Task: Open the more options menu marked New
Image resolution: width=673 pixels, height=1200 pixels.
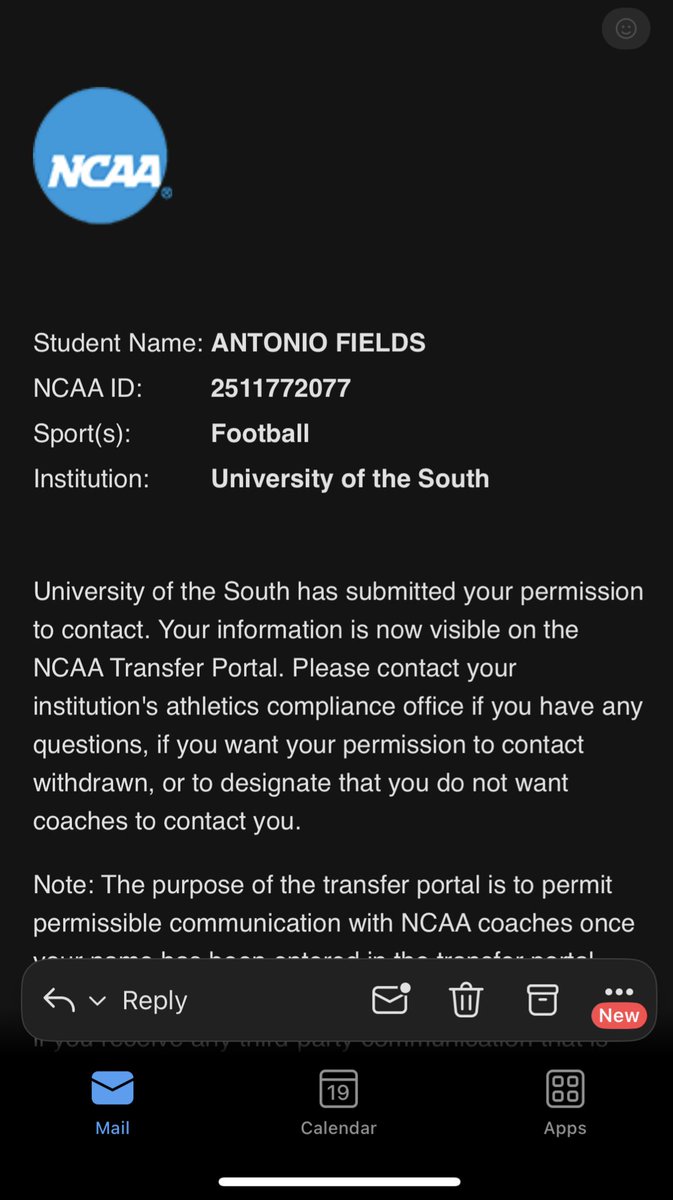Action: [619, 1001]
